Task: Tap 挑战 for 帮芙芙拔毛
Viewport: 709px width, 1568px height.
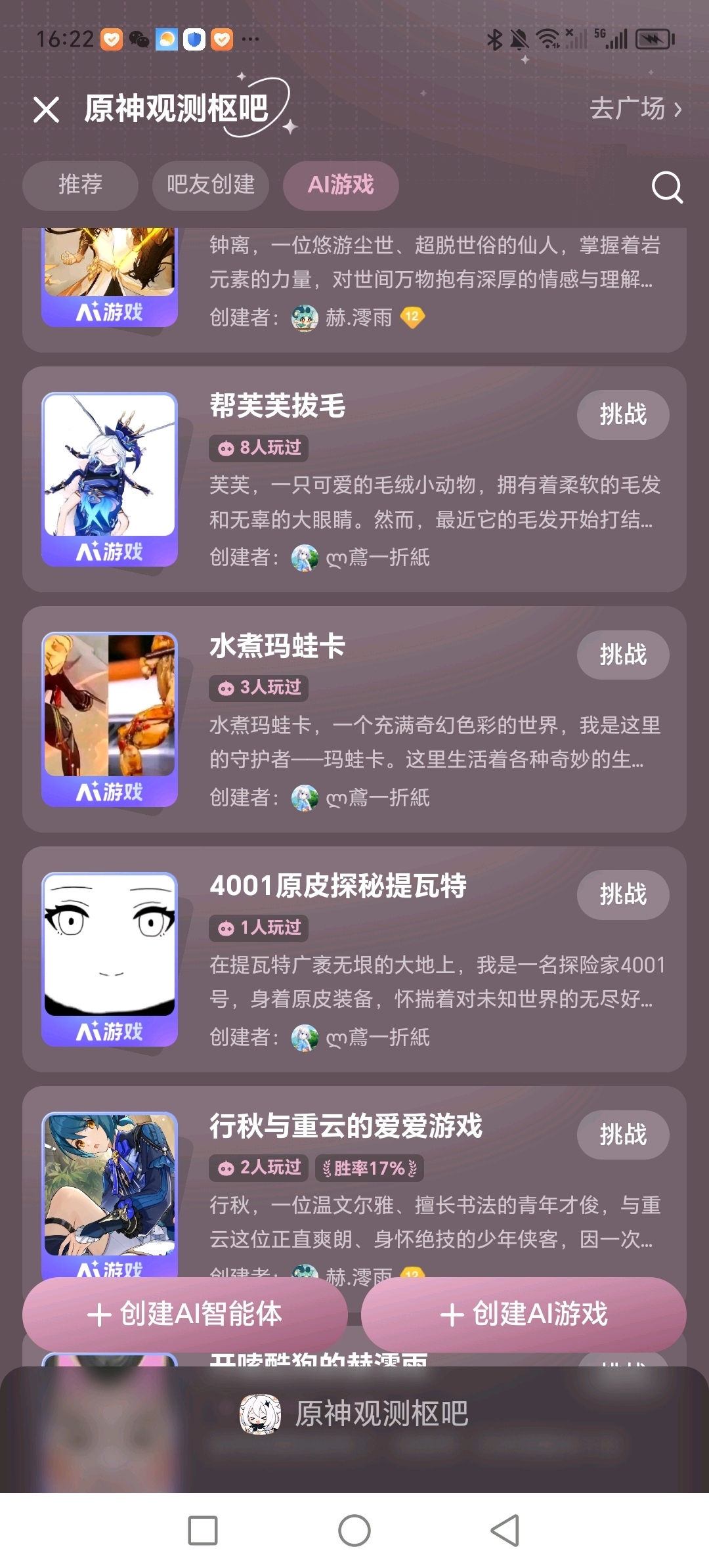Action: pos(622,414)
